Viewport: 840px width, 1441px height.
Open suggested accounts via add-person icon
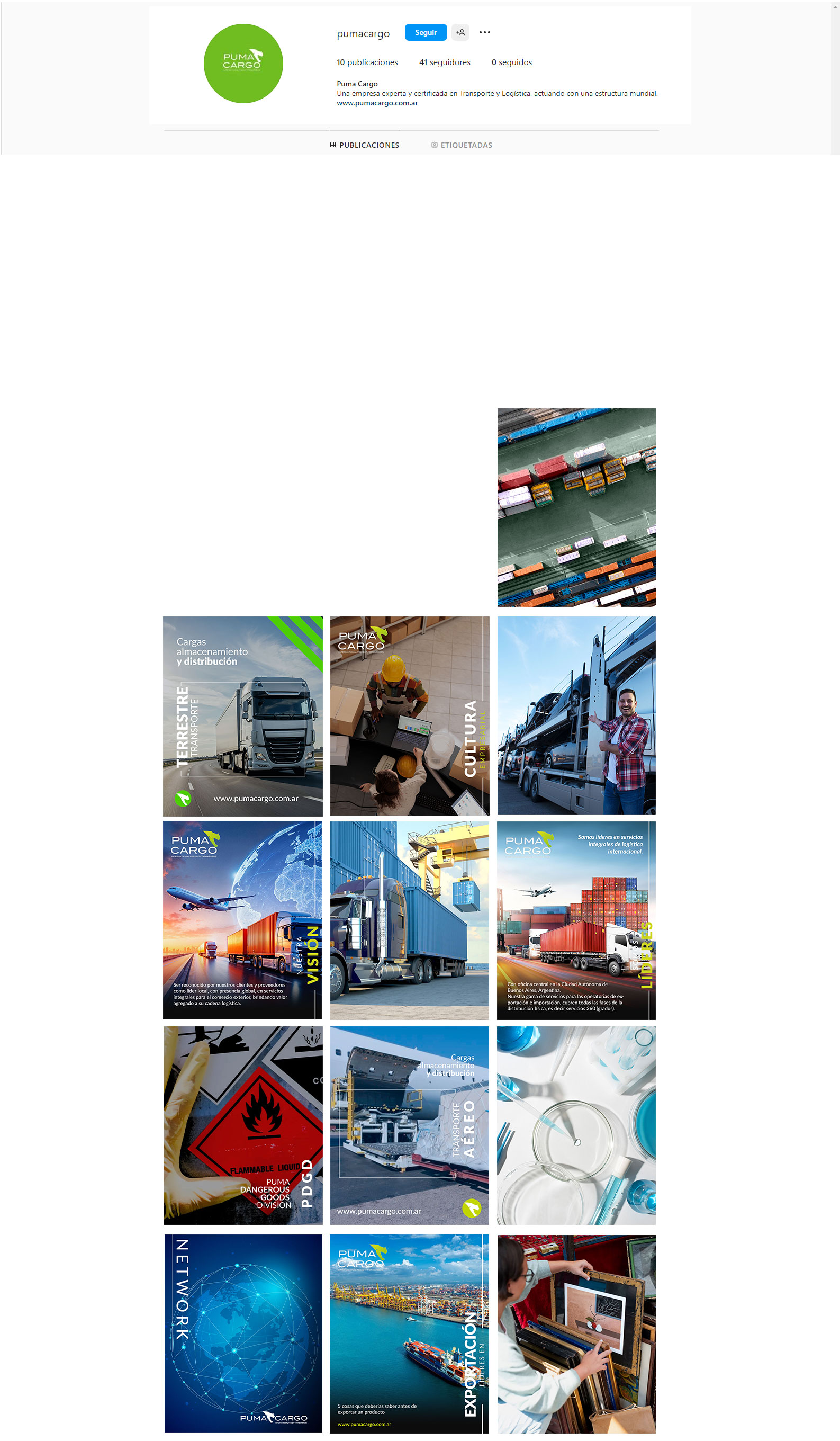point(460,33)
